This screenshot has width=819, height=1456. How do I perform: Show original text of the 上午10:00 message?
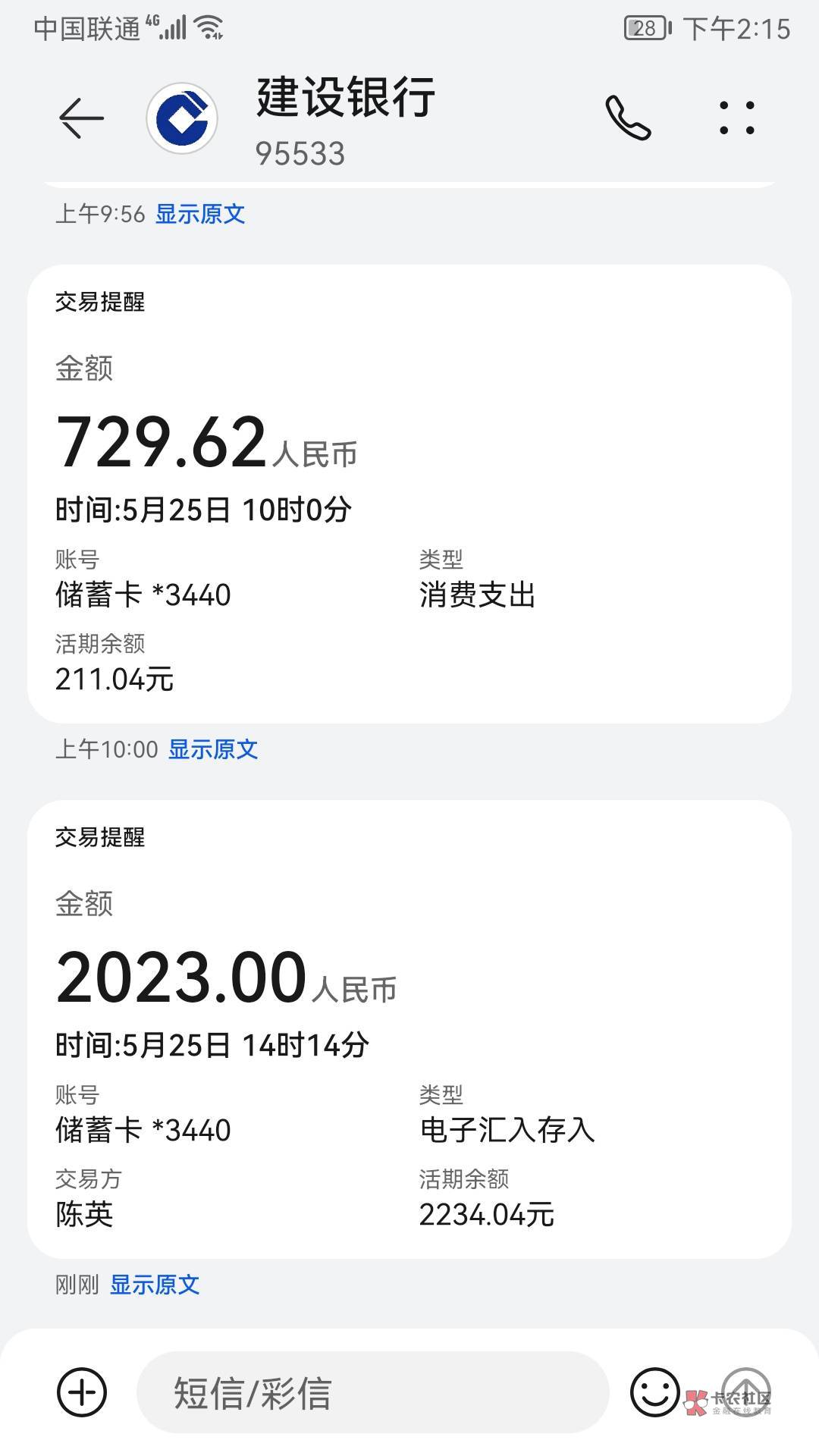click(x=213, y=749)
